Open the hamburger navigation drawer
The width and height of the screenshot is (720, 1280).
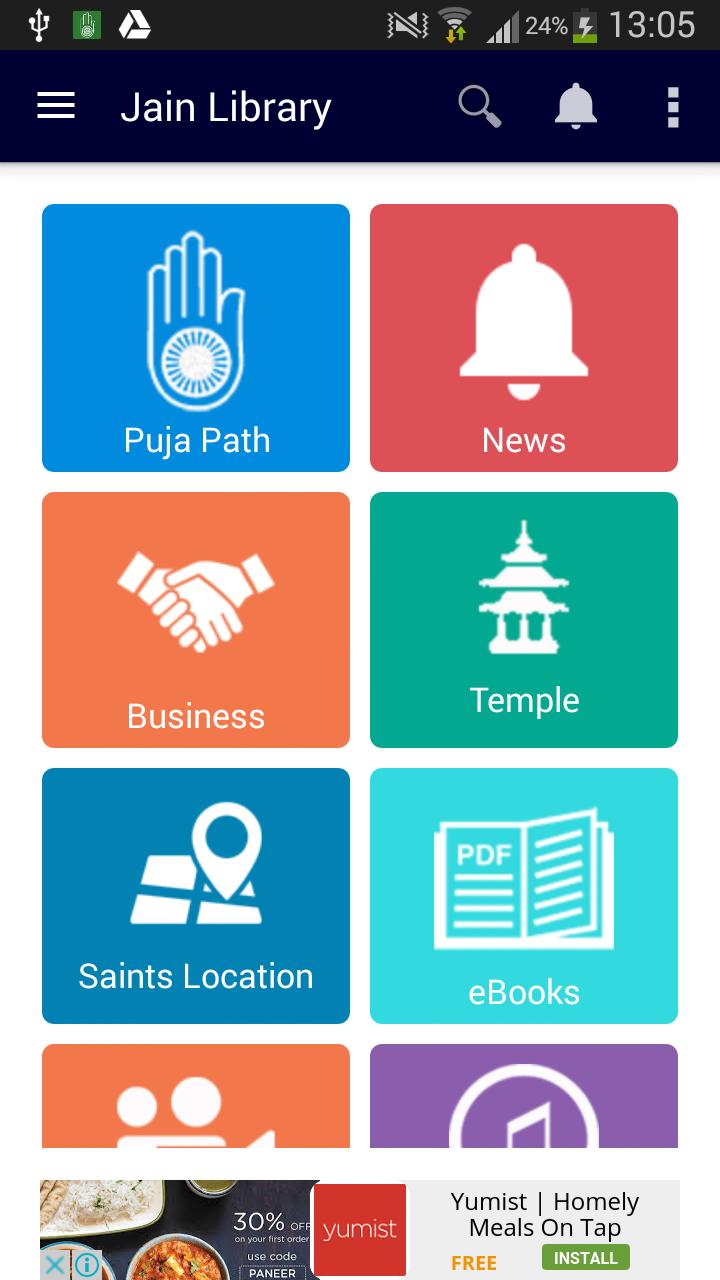[56, 106]
